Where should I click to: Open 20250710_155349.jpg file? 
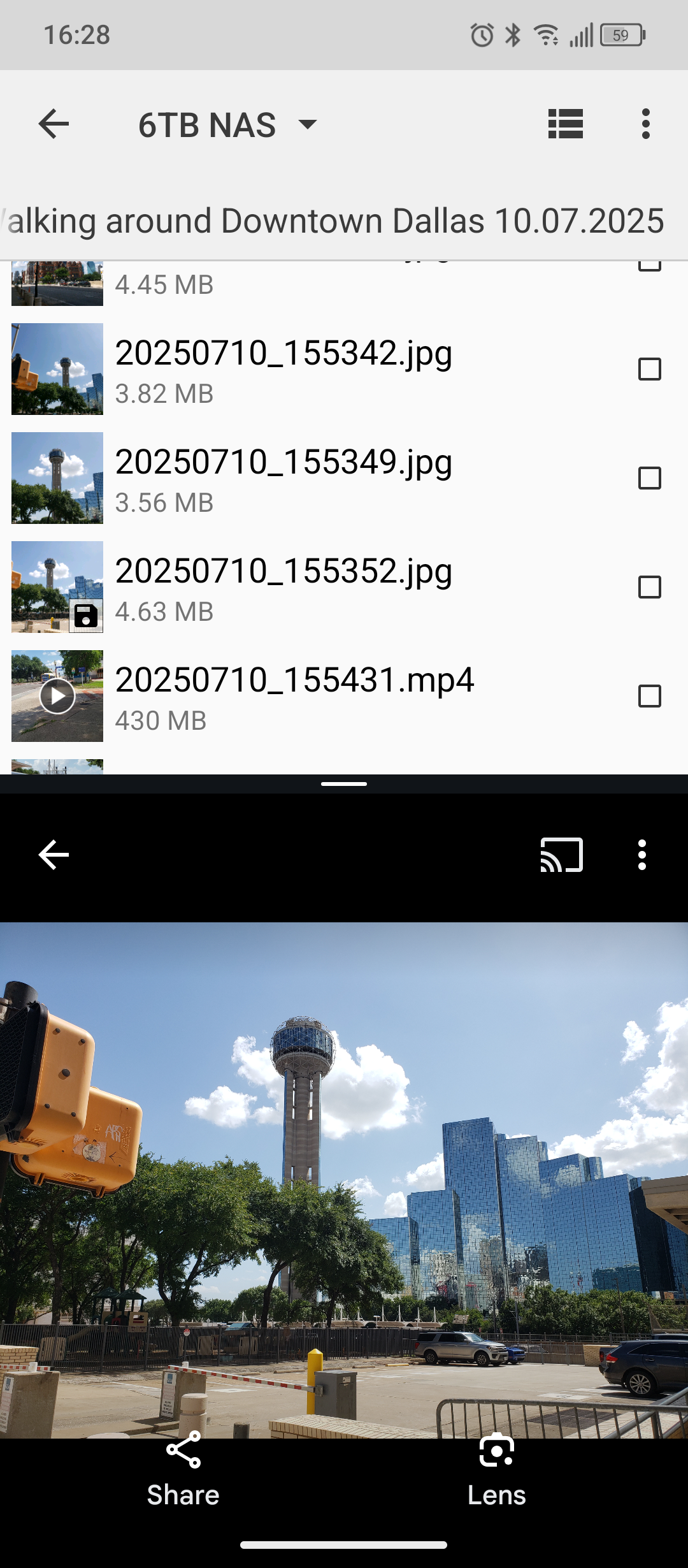click(283, 463)
